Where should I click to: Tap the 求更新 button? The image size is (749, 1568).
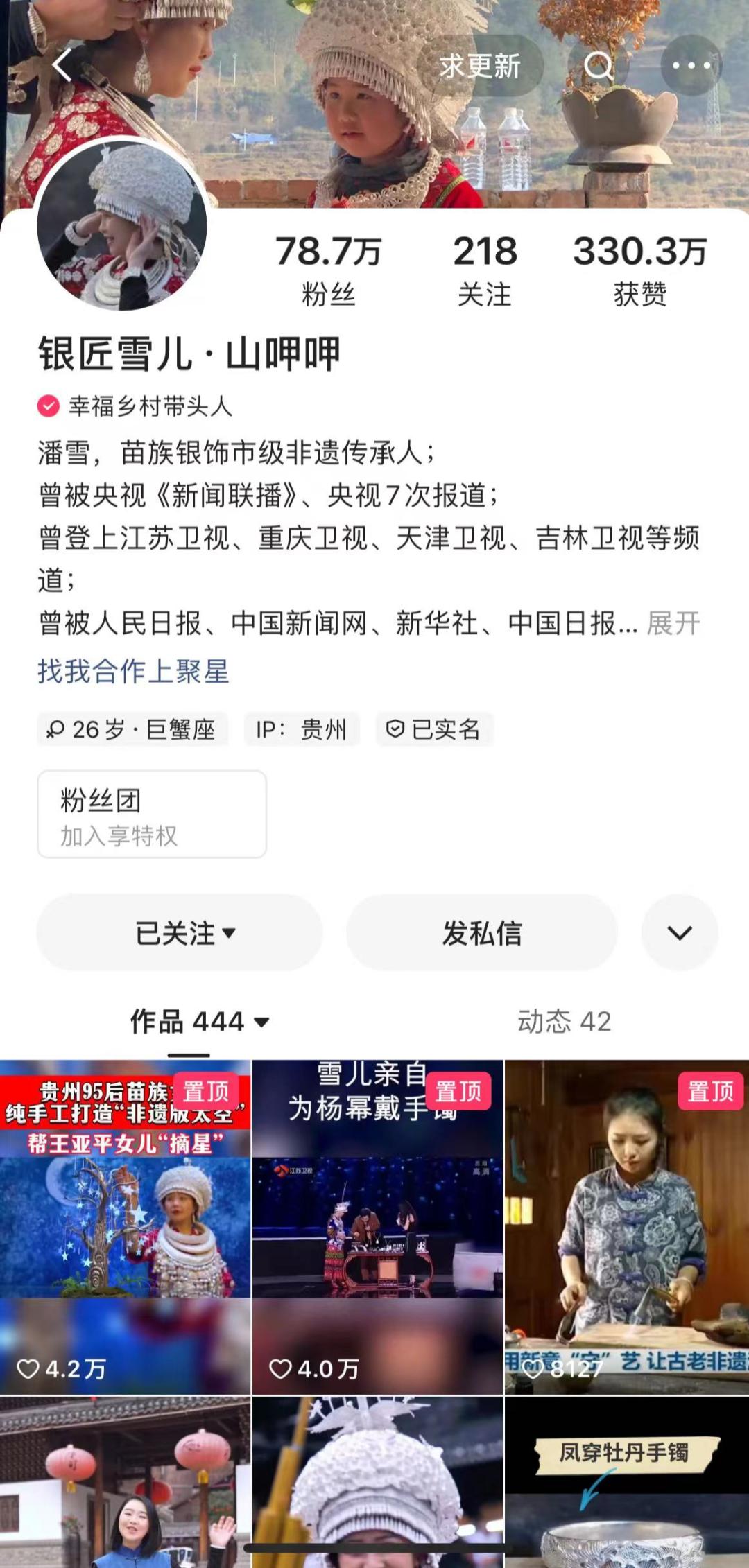480,67
